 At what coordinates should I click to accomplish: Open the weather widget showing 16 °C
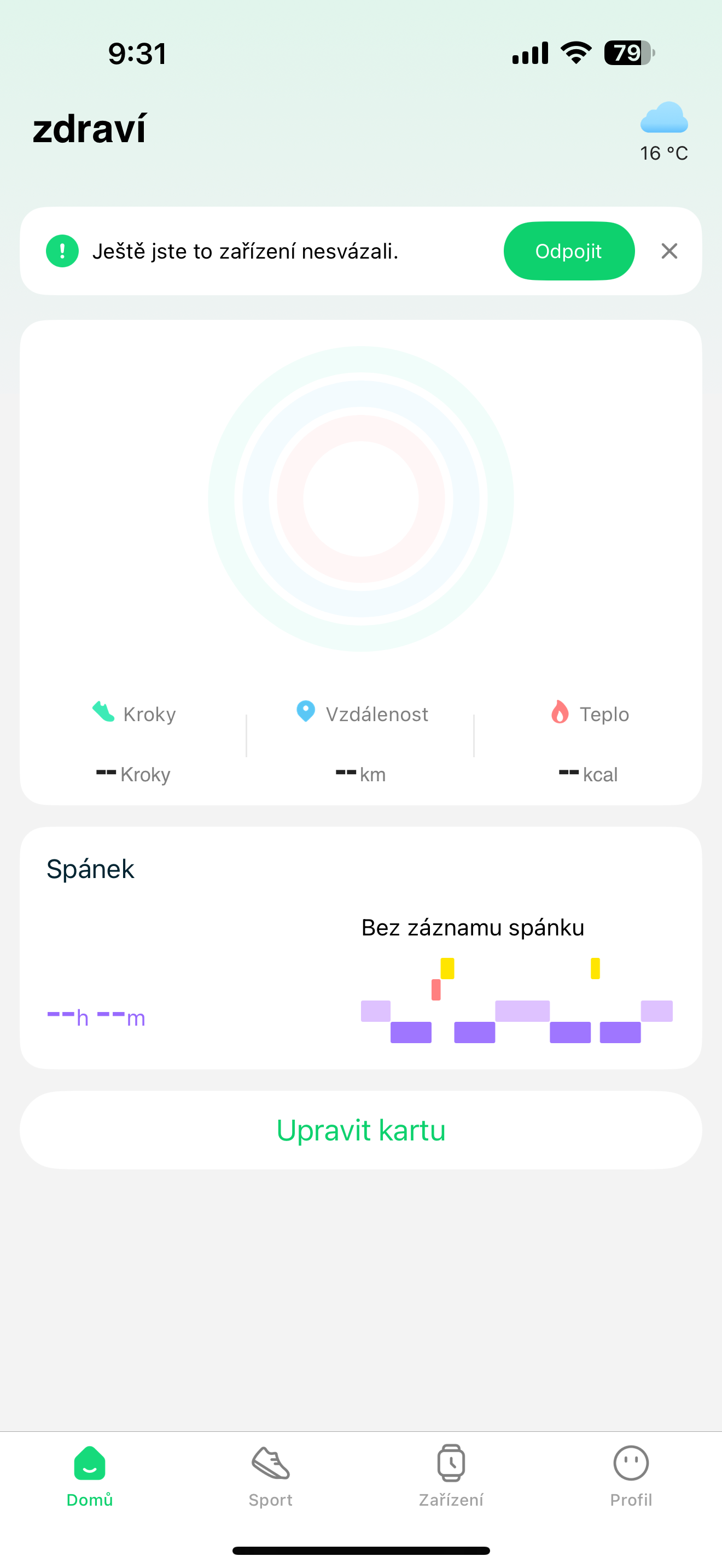tap(663, 131)
